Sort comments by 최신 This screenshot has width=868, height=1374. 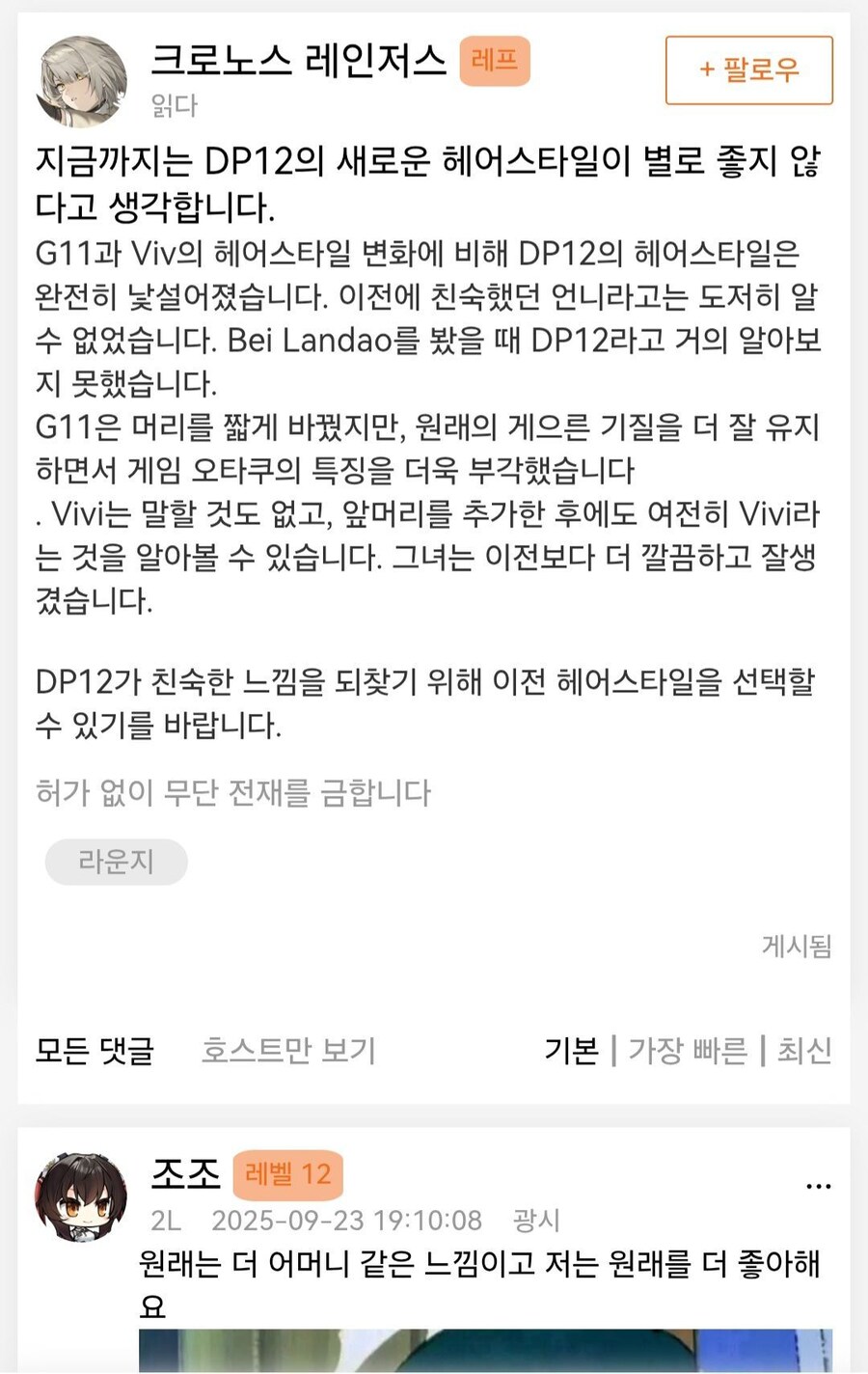[x=804, y=1050]
